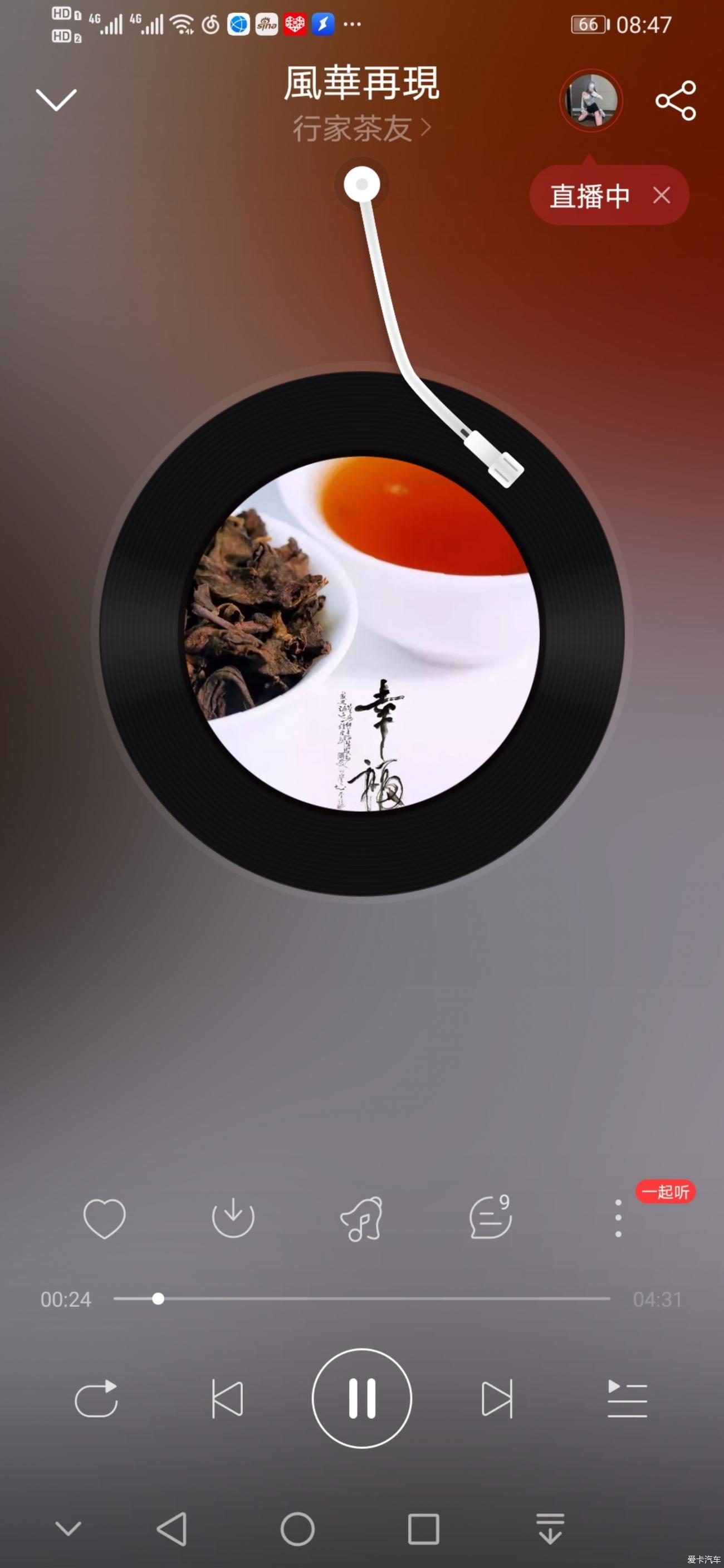724x1568 pixels.
Task: Go to the system home screen
Action: tap(297, 1528)
